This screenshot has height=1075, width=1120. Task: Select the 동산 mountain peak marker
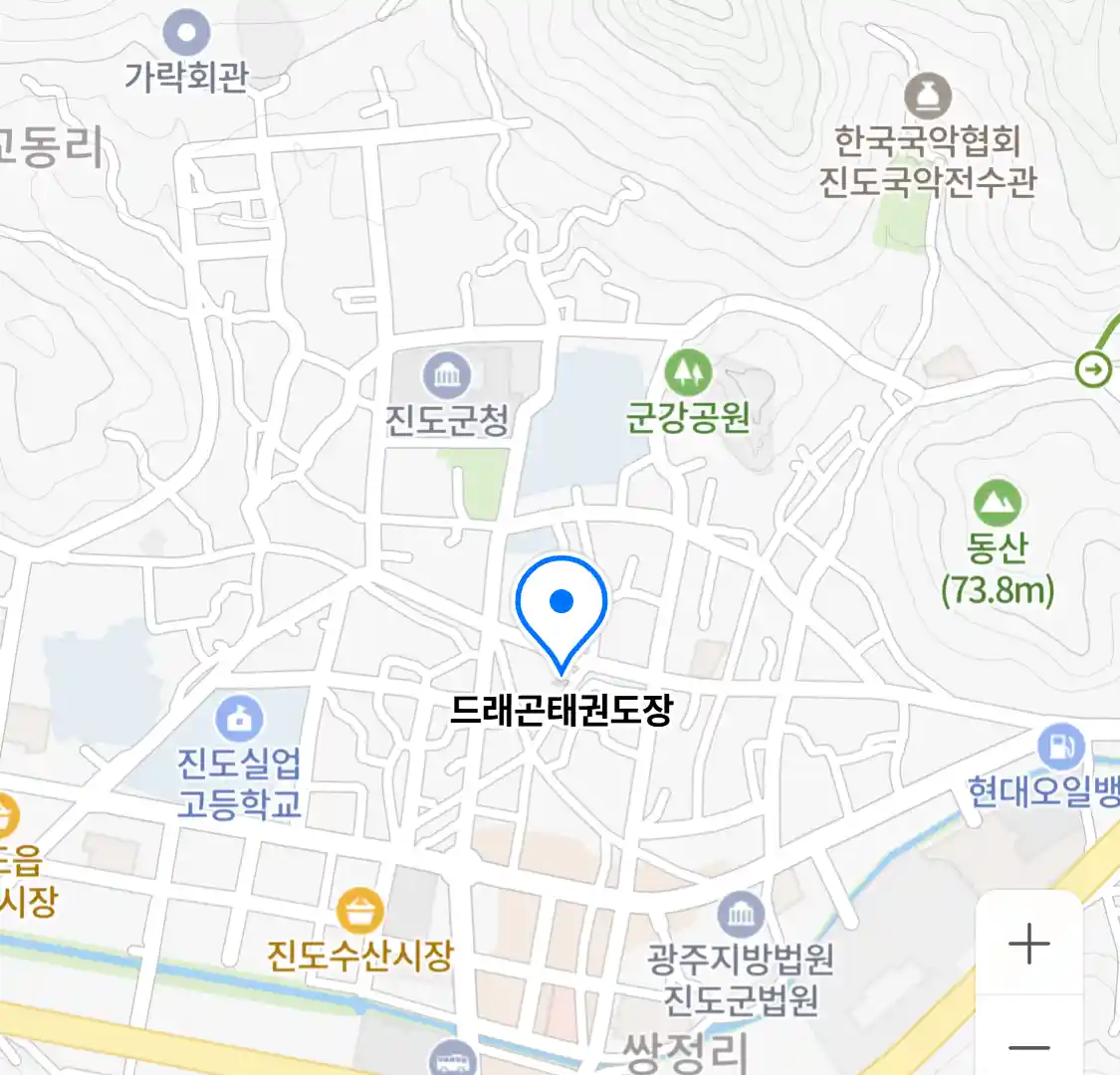click(997, 504)
